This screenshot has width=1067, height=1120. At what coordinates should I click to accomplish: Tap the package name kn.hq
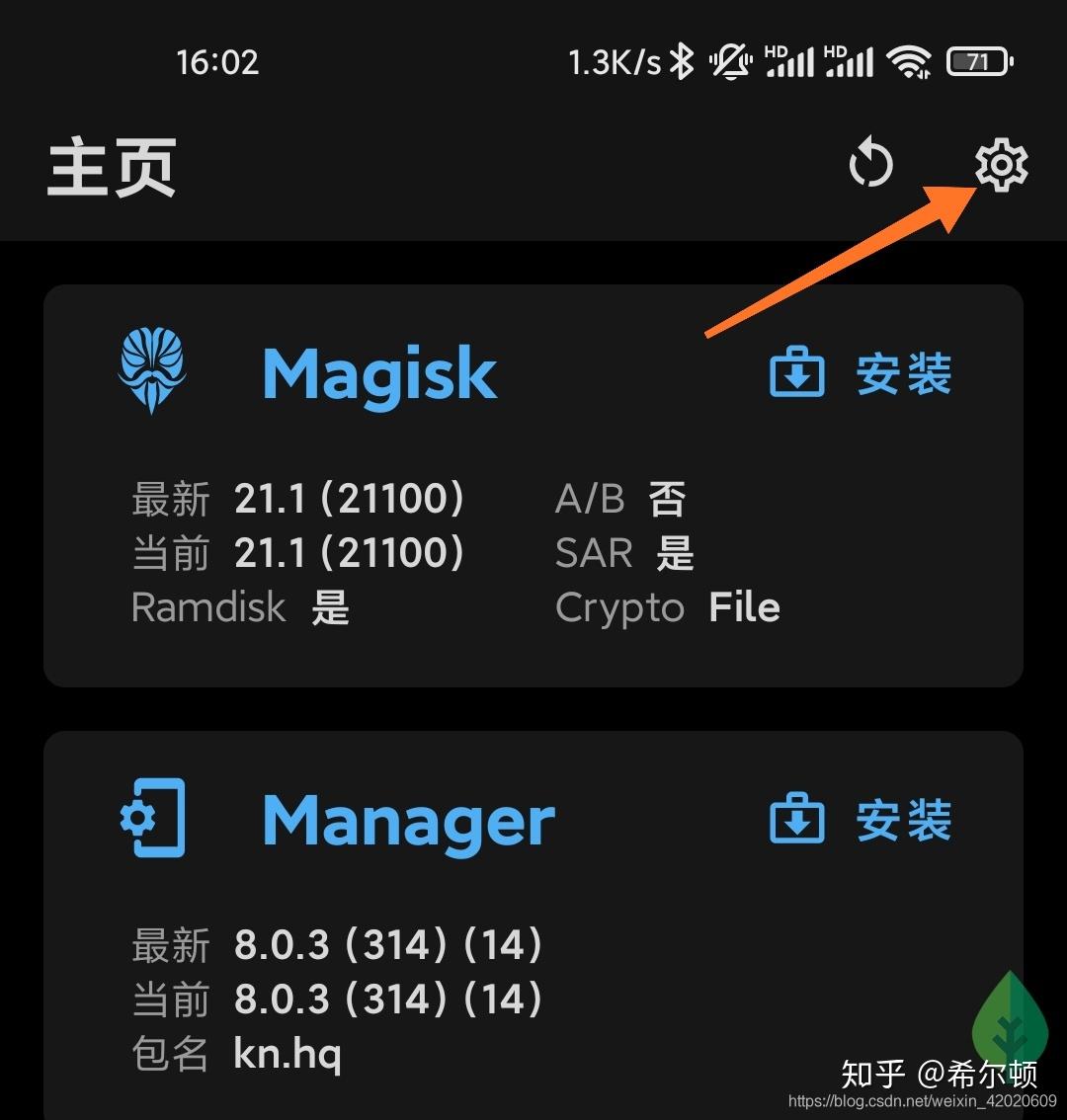click(287, 1055)
